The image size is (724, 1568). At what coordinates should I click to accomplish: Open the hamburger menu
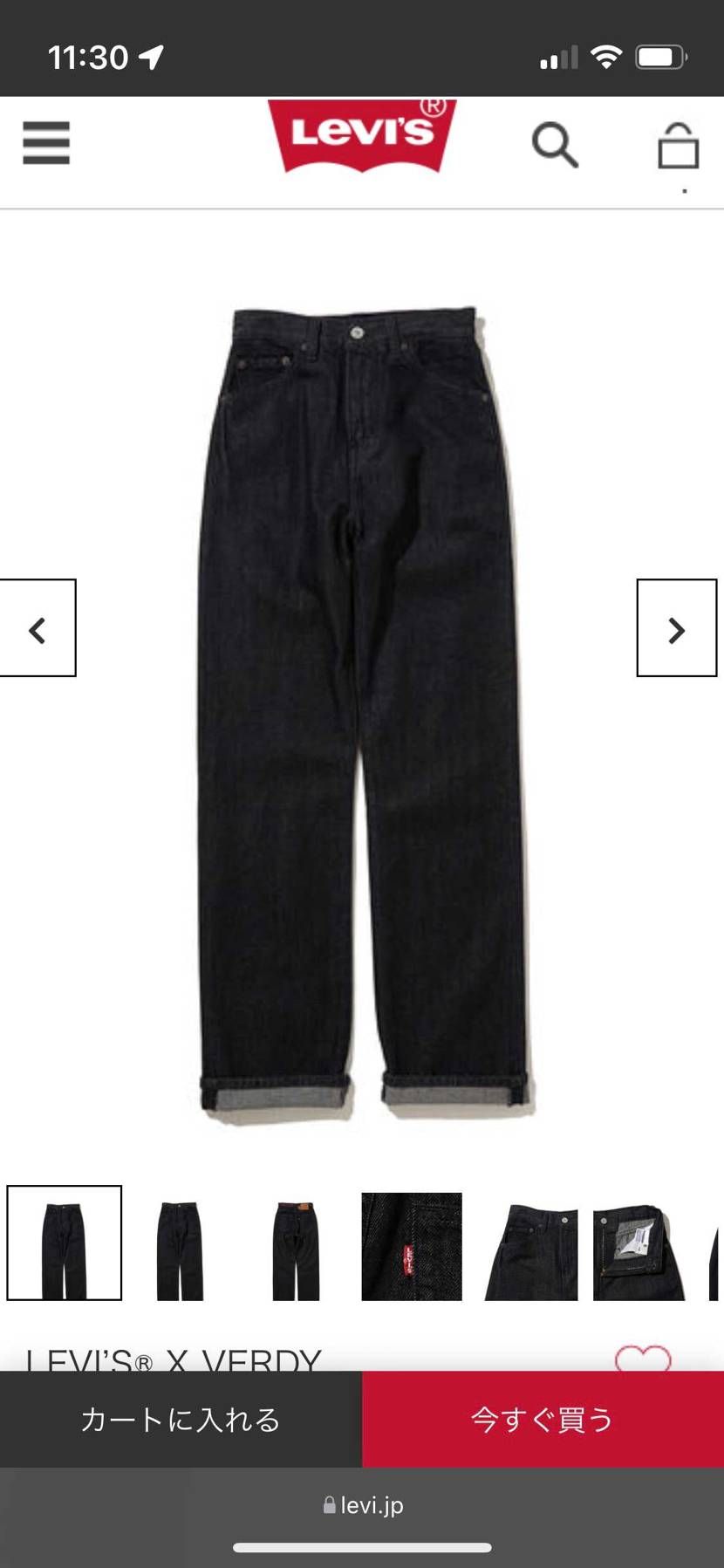point(46,143)
